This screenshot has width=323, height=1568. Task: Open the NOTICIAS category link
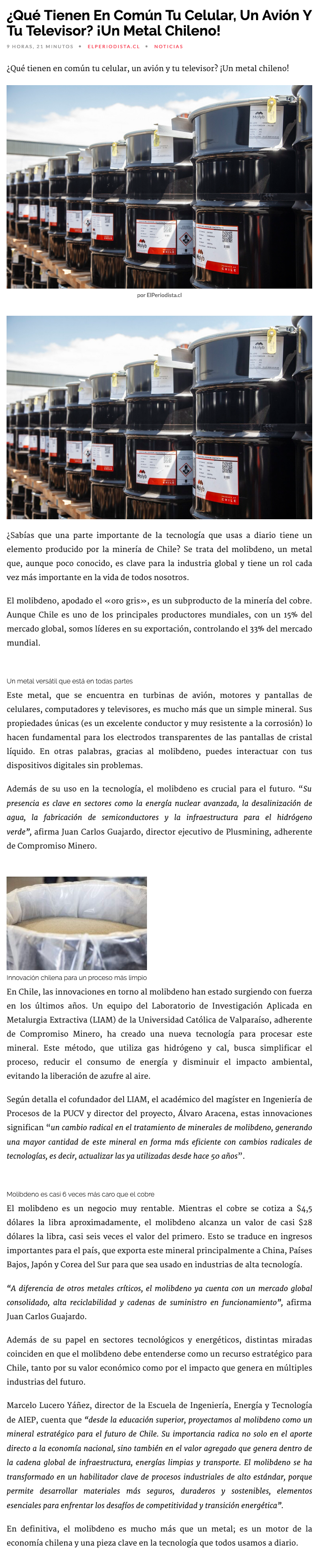pyautogui.click(x=168, y=46)
